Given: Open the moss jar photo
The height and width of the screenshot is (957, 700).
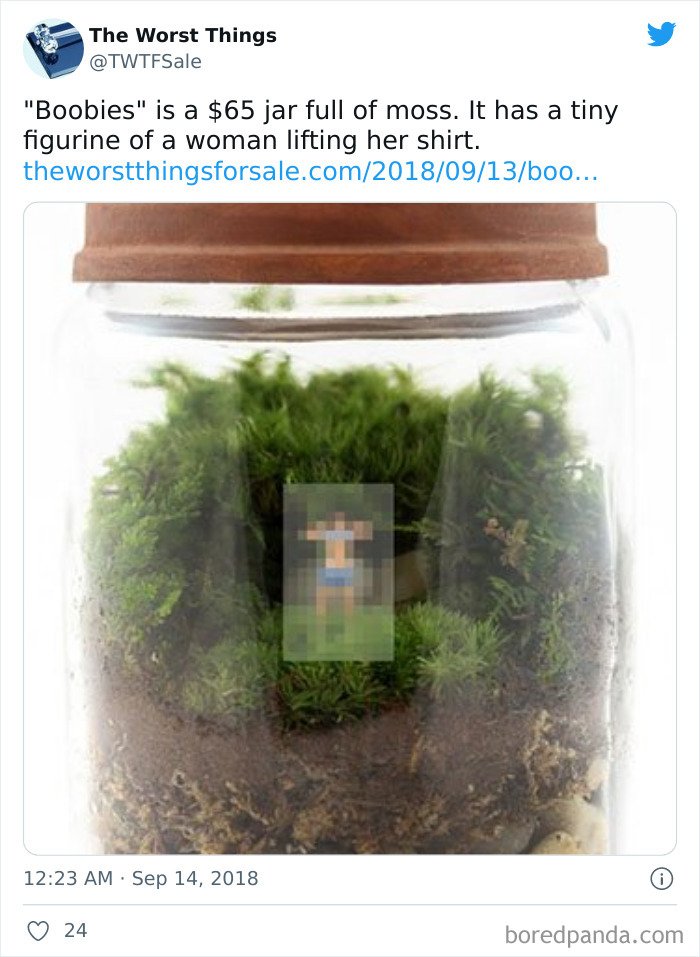Looking at the screenshot, I should (x=350, y=529).
